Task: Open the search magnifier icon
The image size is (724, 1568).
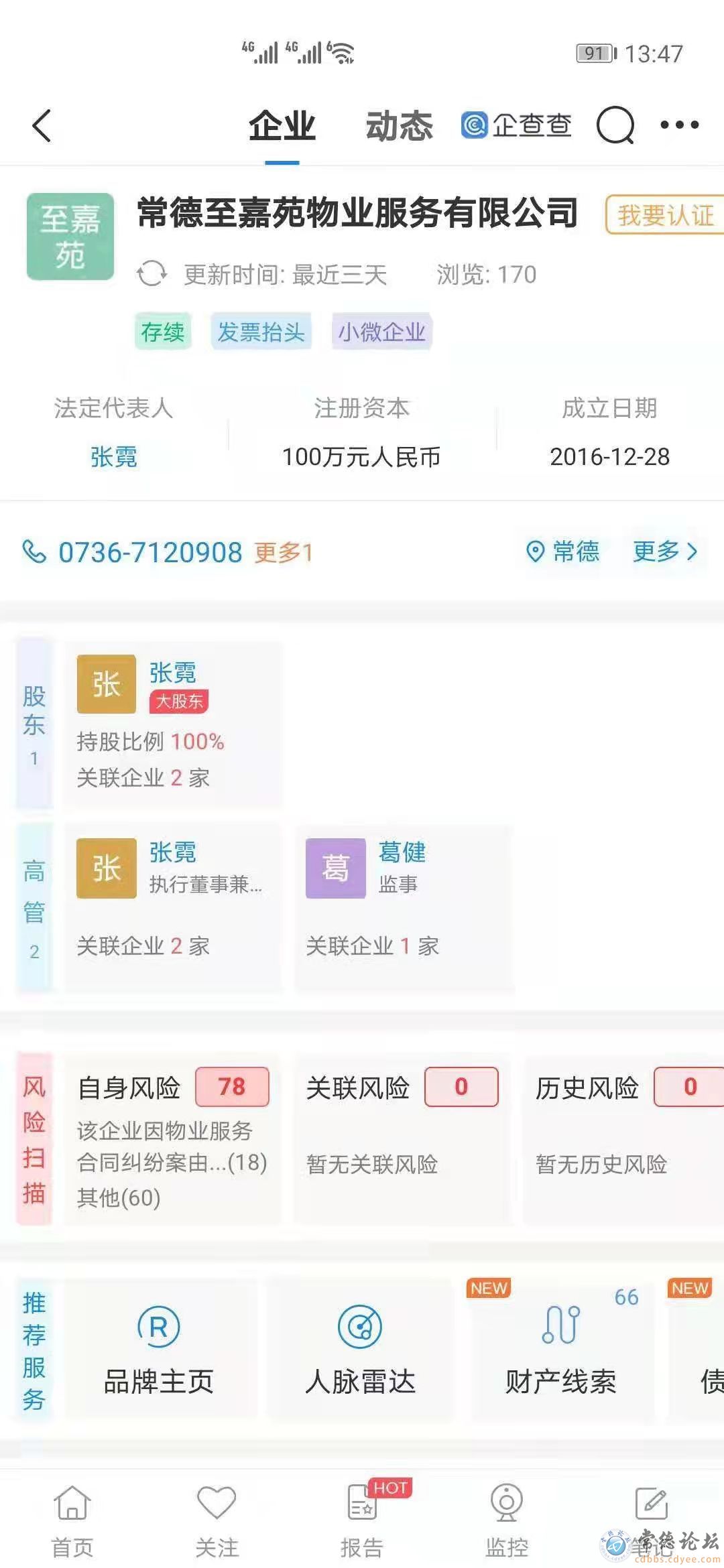Action: coord(615,125)
